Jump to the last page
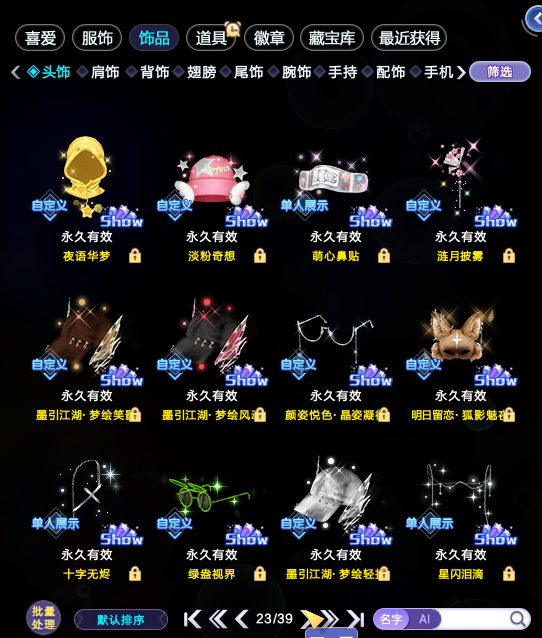Screen dimensions: 542x638 [x=356, y=619]
